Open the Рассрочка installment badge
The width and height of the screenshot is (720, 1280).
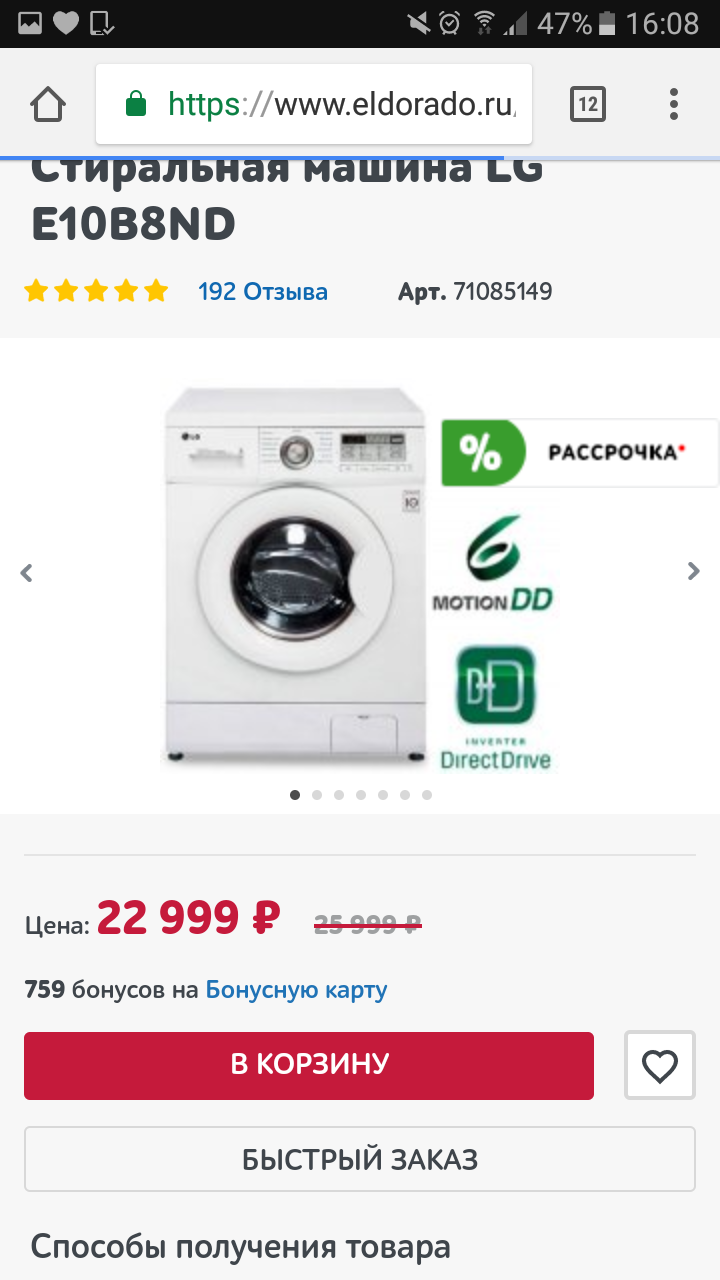point(580,453)
